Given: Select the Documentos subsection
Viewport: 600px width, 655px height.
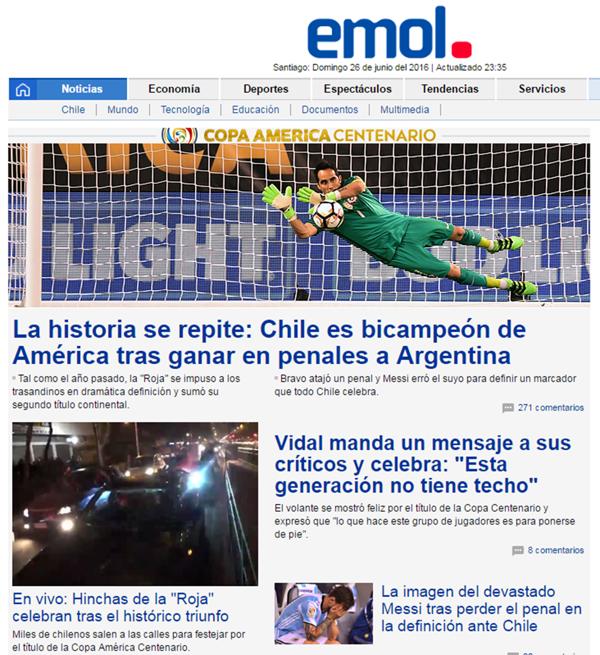Looking at the screenshot, I should point(329,110).
